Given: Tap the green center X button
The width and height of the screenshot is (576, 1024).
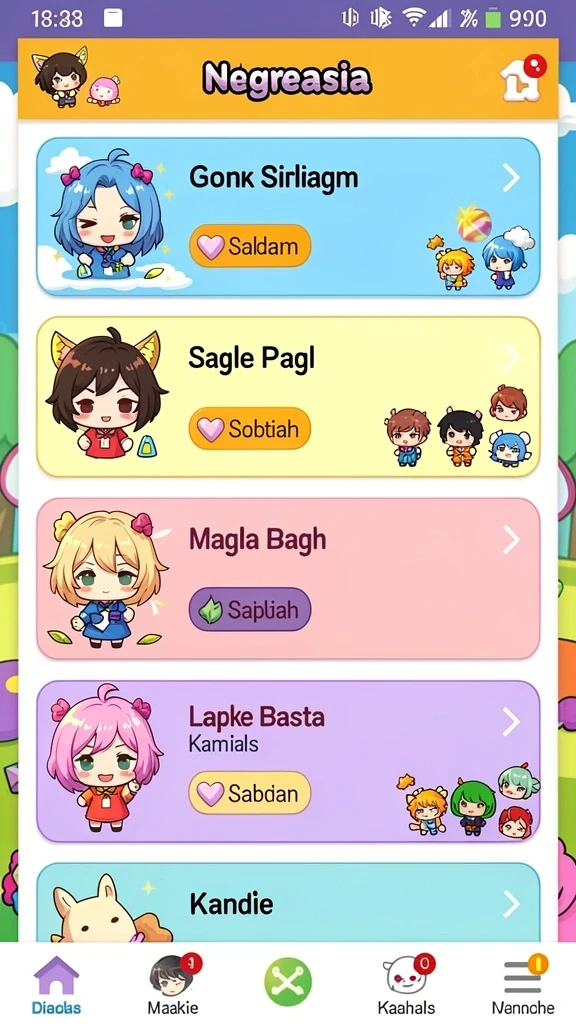Looking at the screenshot, I should coord(288,982).
